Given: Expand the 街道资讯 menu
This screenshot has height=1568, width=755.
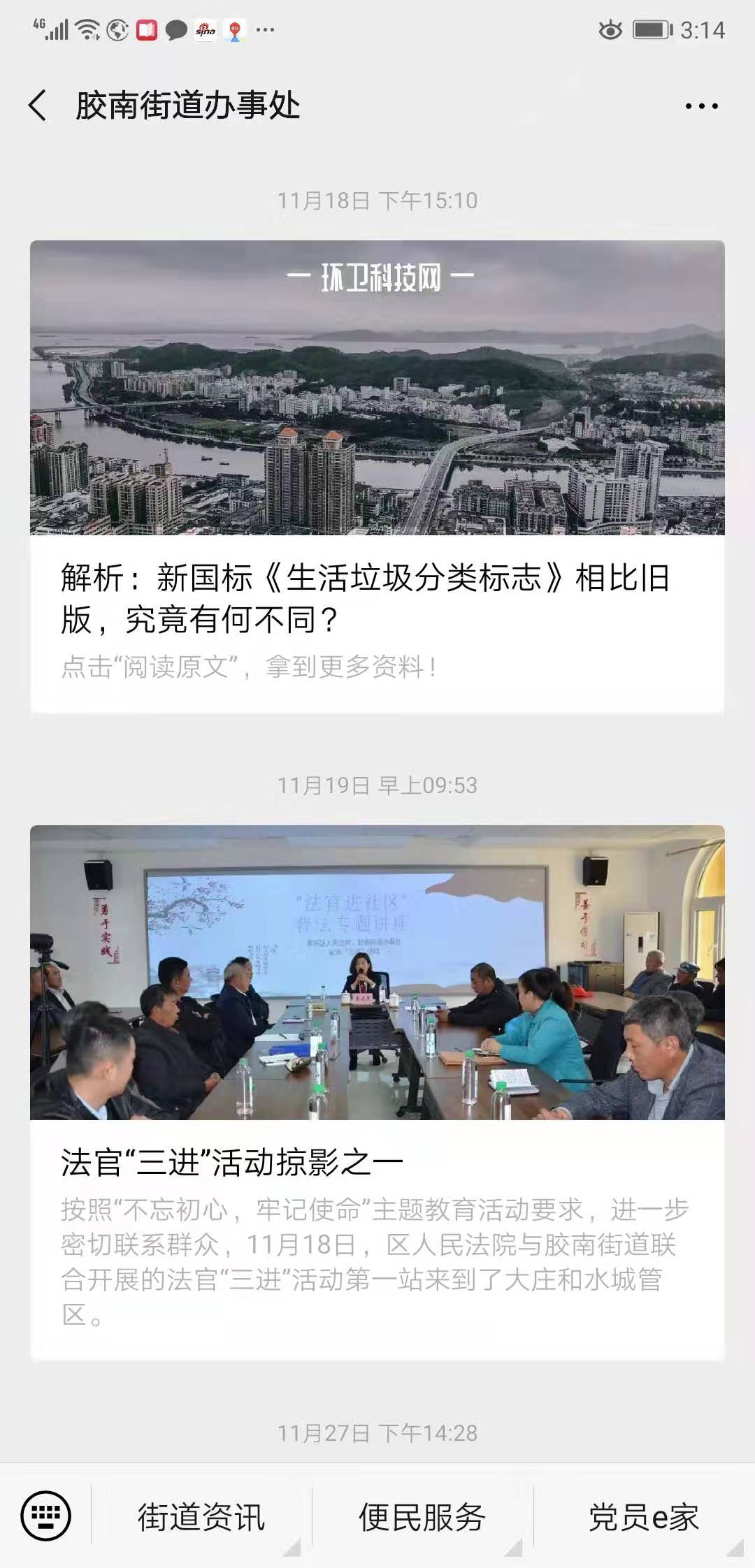Looking at the screenshot, I should click(x=201, y=1518).
